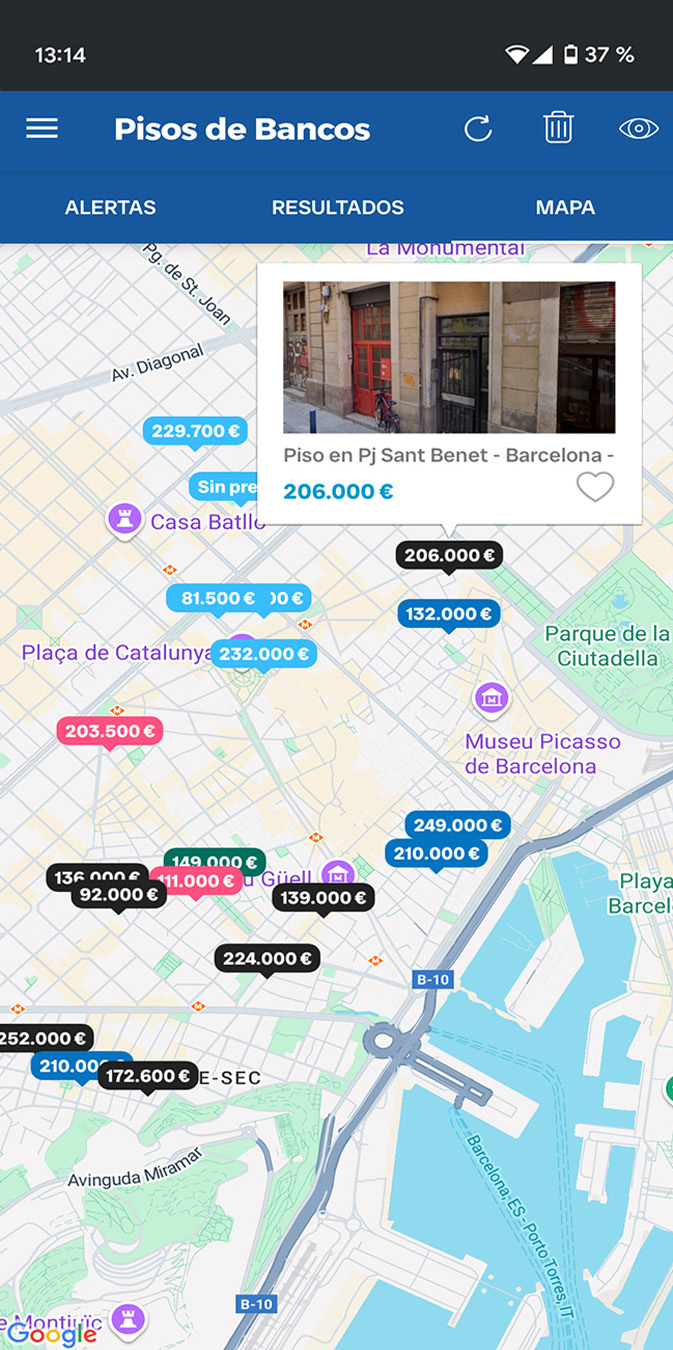Switch to the ALERTAS tab
Viewport: 673px width, 1350px height.
tap(110, 208)
